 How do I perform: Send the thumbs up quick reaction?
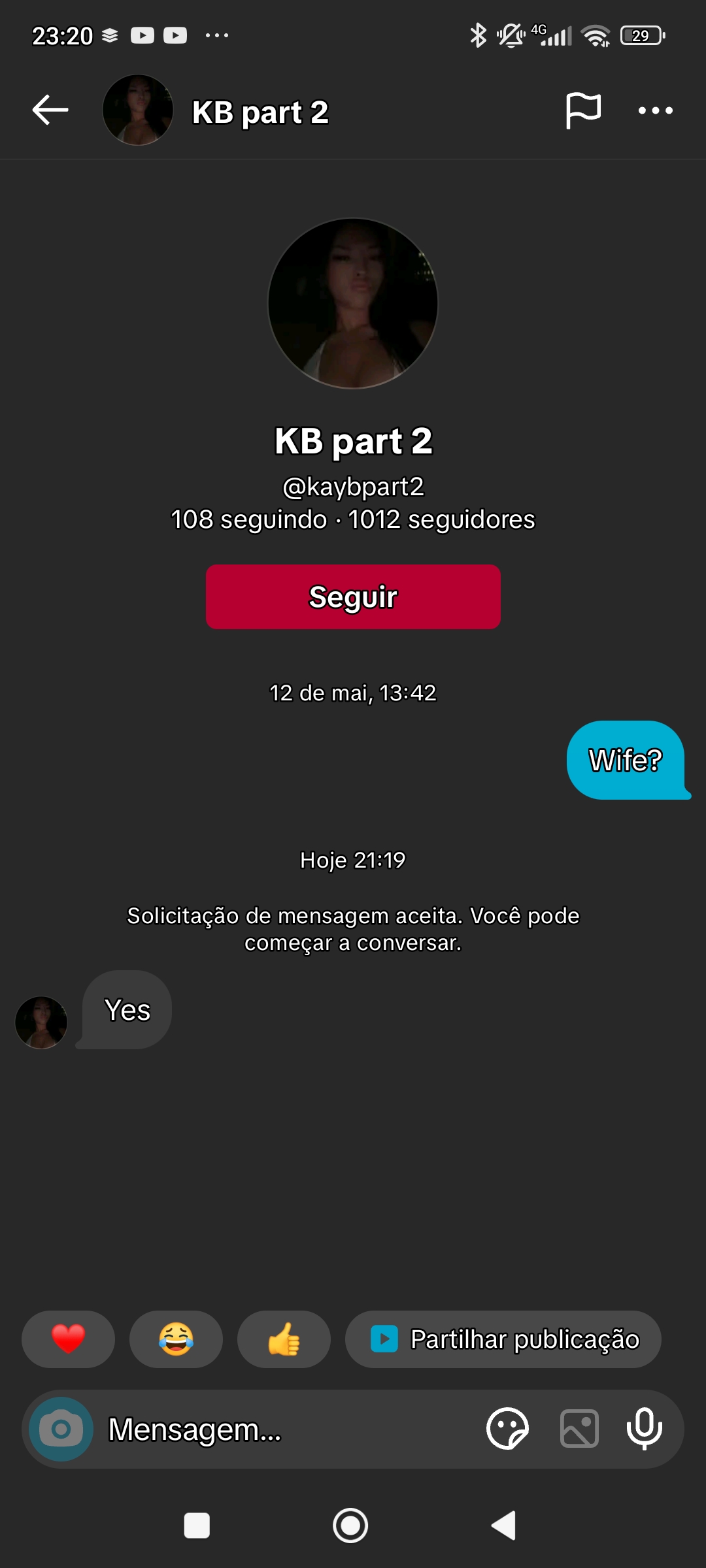[x=284, y=1339]
